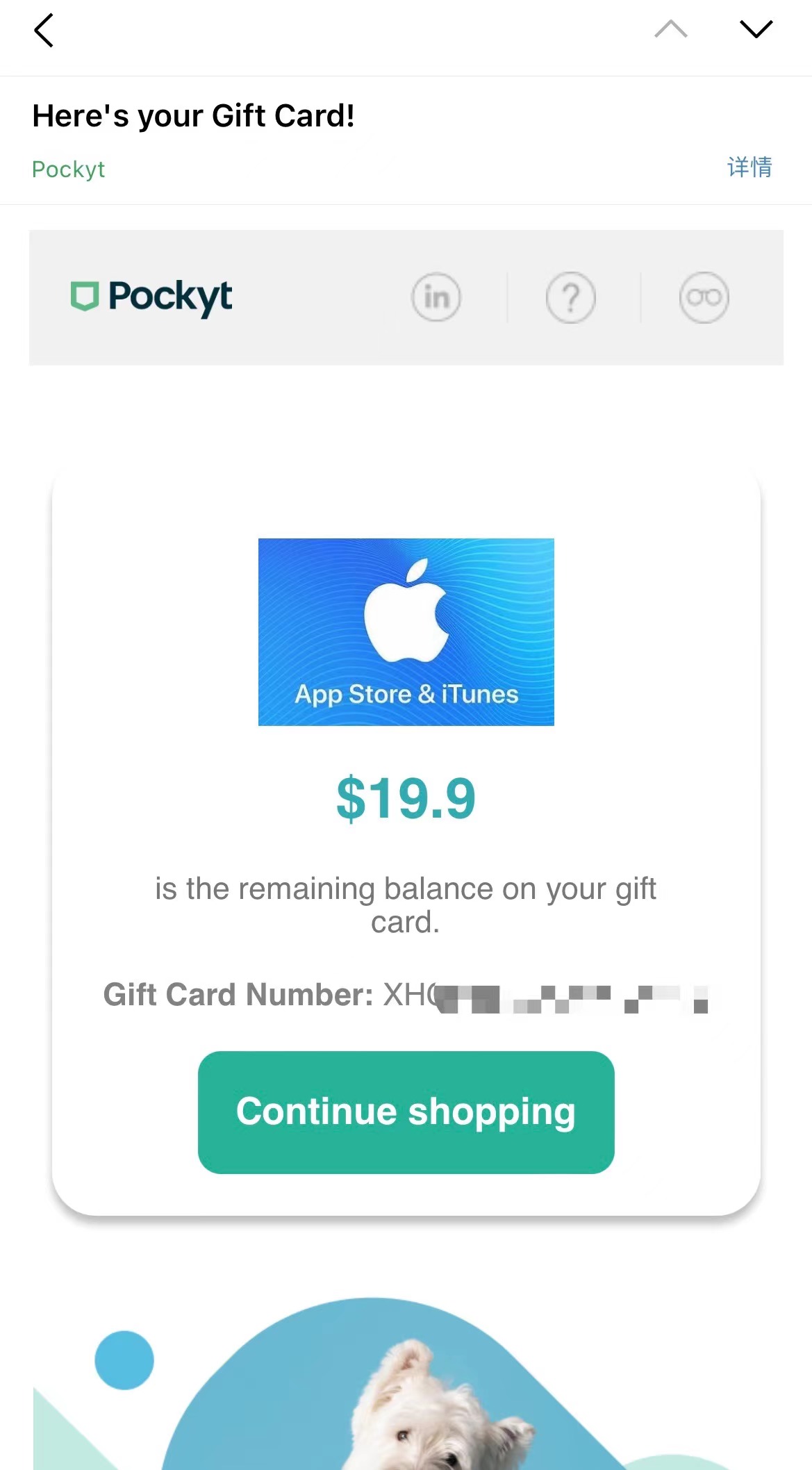Open the Pockyt sender name

coord(69,170)
